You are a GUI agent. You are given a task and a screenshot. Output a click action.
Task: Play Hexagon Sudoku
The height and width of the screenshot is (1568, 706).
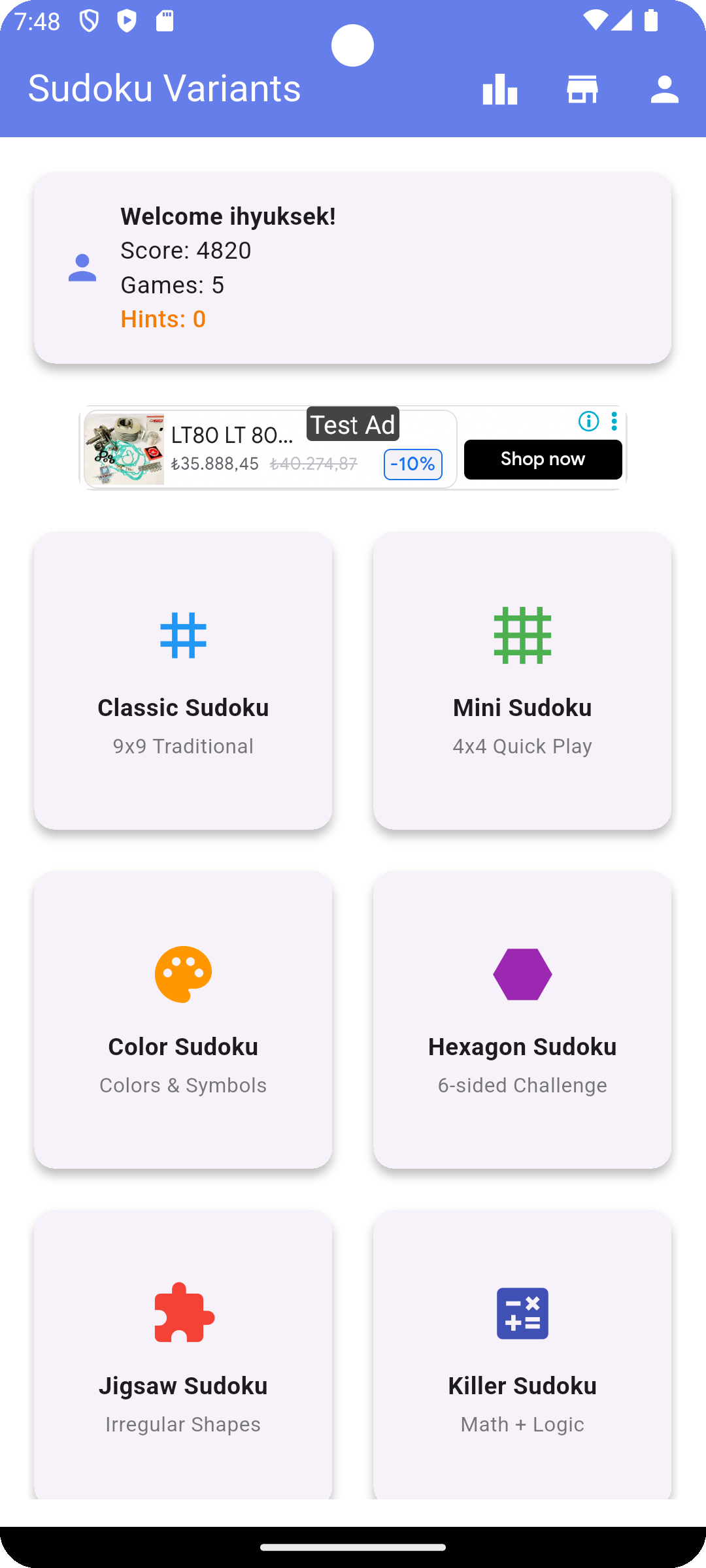click(x=522, y=1019)
